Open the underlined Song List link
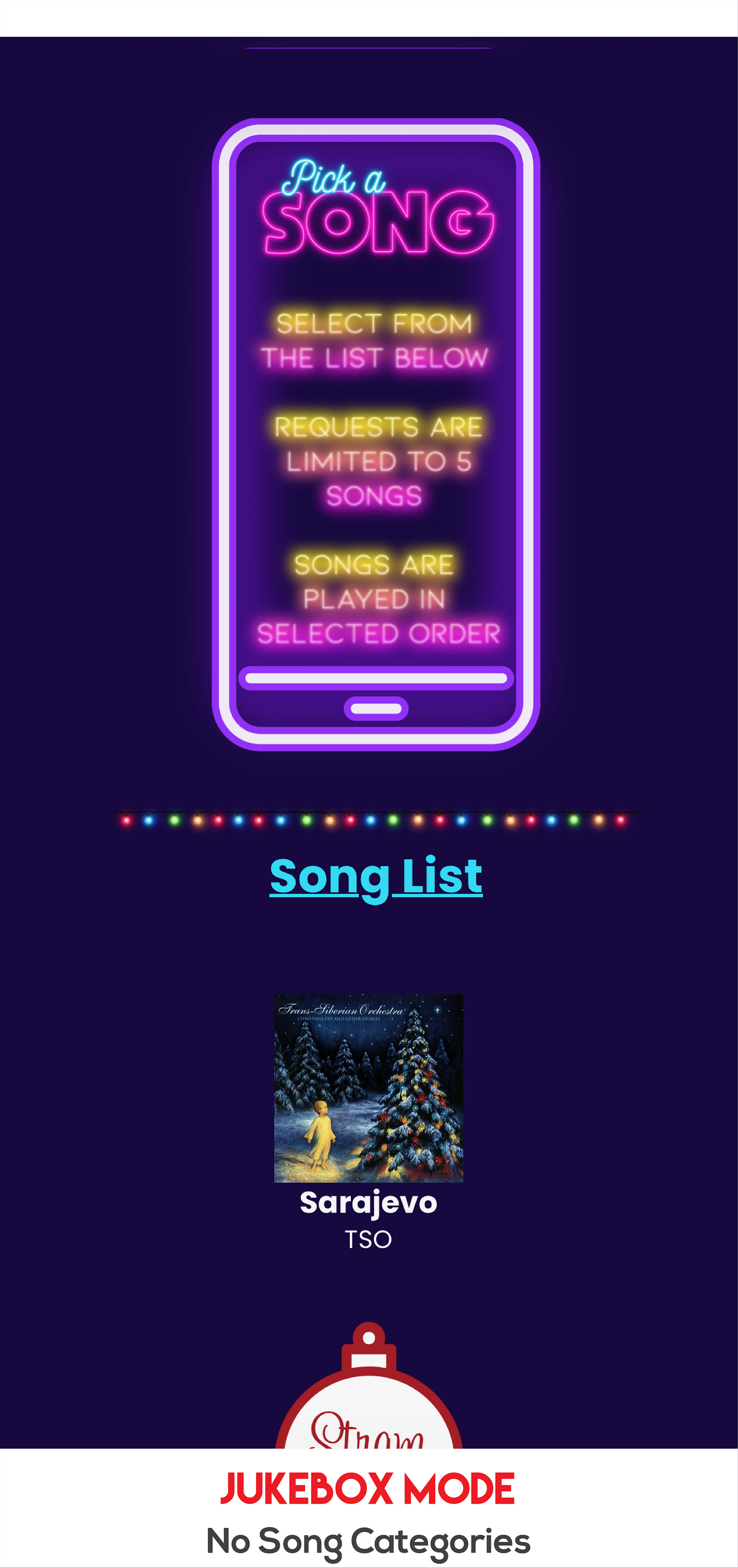The width and height of the screenshot is (738, 1568). 376,877
